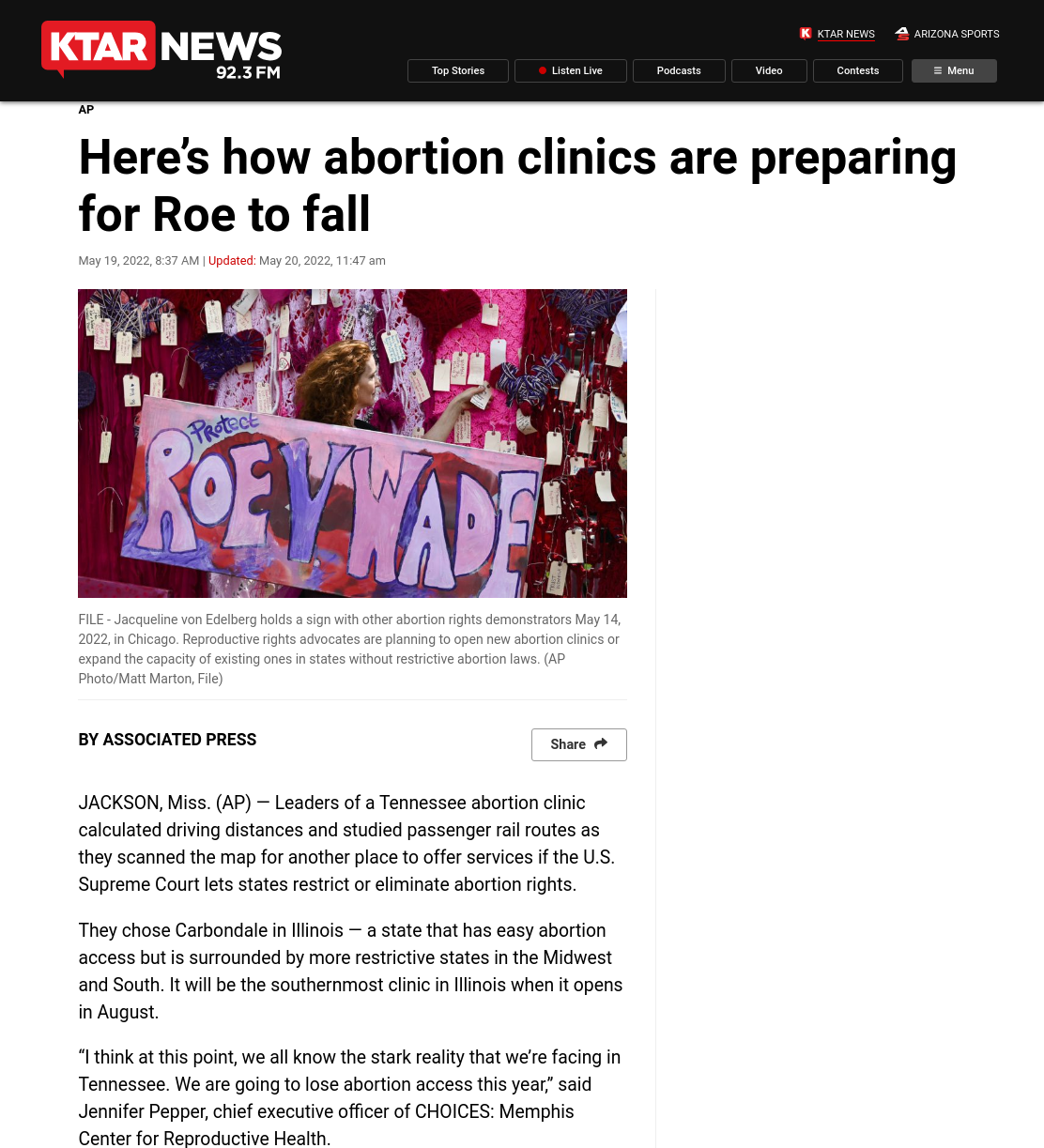Open the Video section
Image resolution: width=1044 pixels, height=1148 pixels.
pyautogui.click(x=769, y=70)
